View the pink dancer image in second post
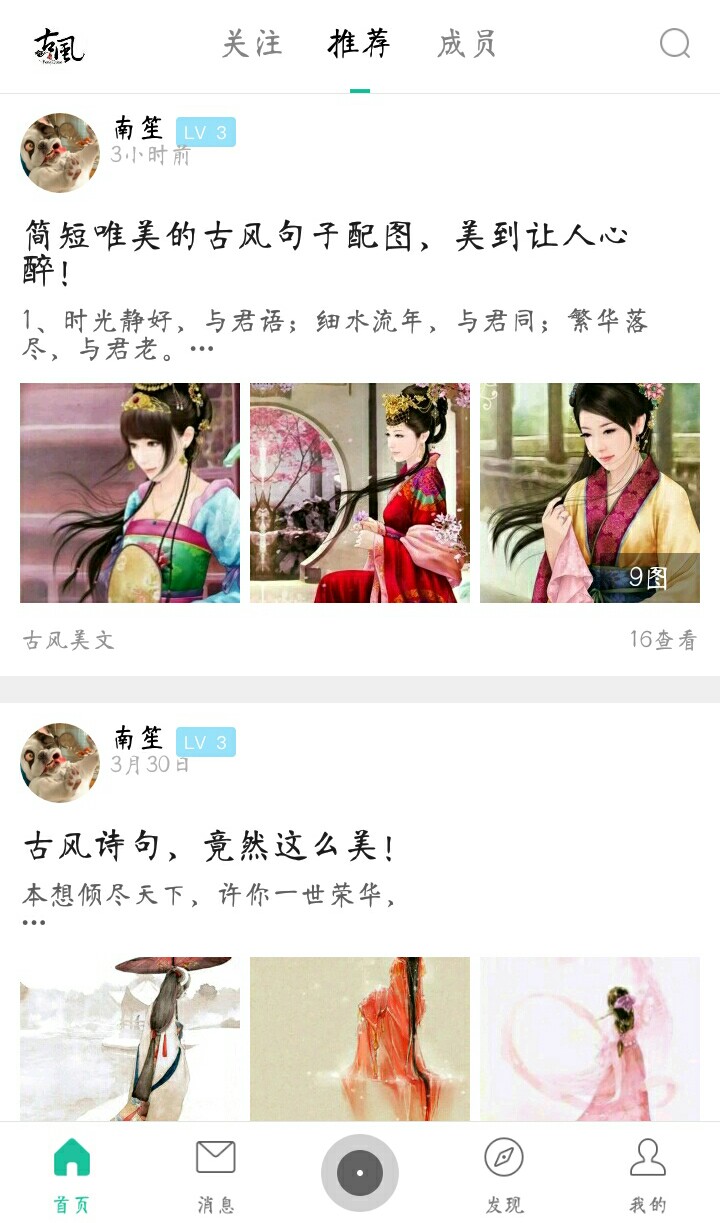720x1223 pixels. coord(590,1038)
